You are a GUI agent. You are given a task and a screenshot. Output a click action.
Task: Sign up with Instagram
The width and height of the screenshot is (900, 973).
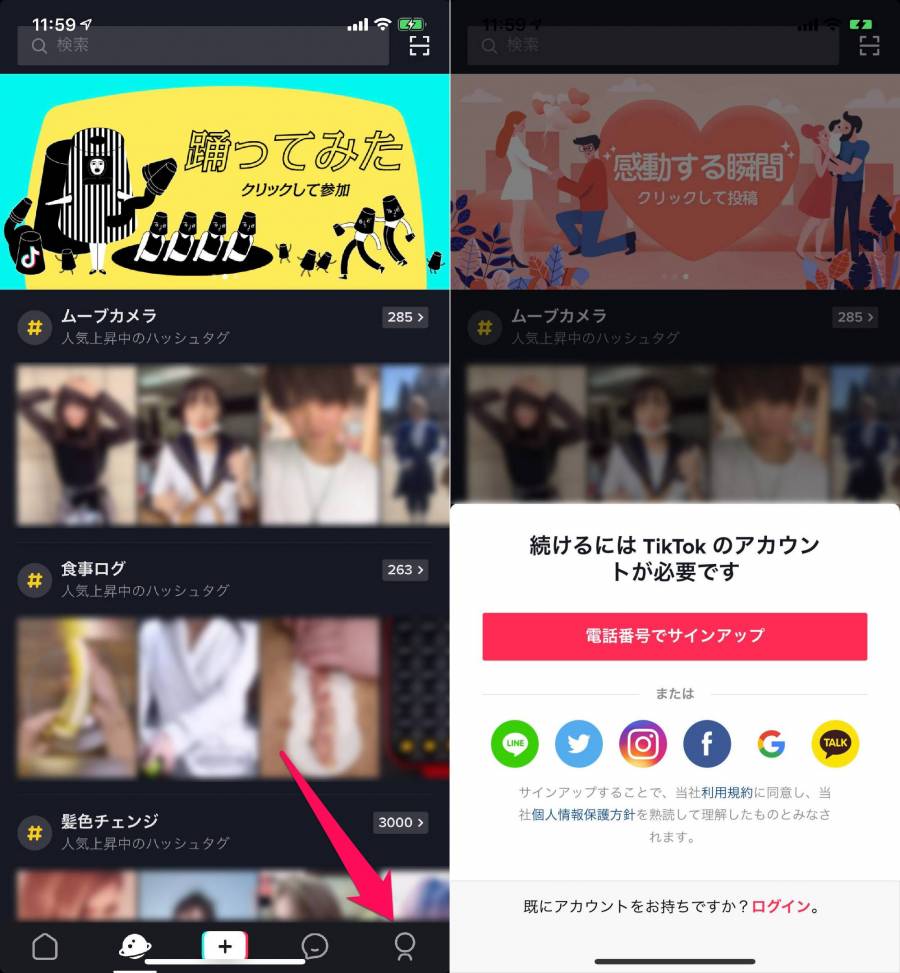coord(643,744)
